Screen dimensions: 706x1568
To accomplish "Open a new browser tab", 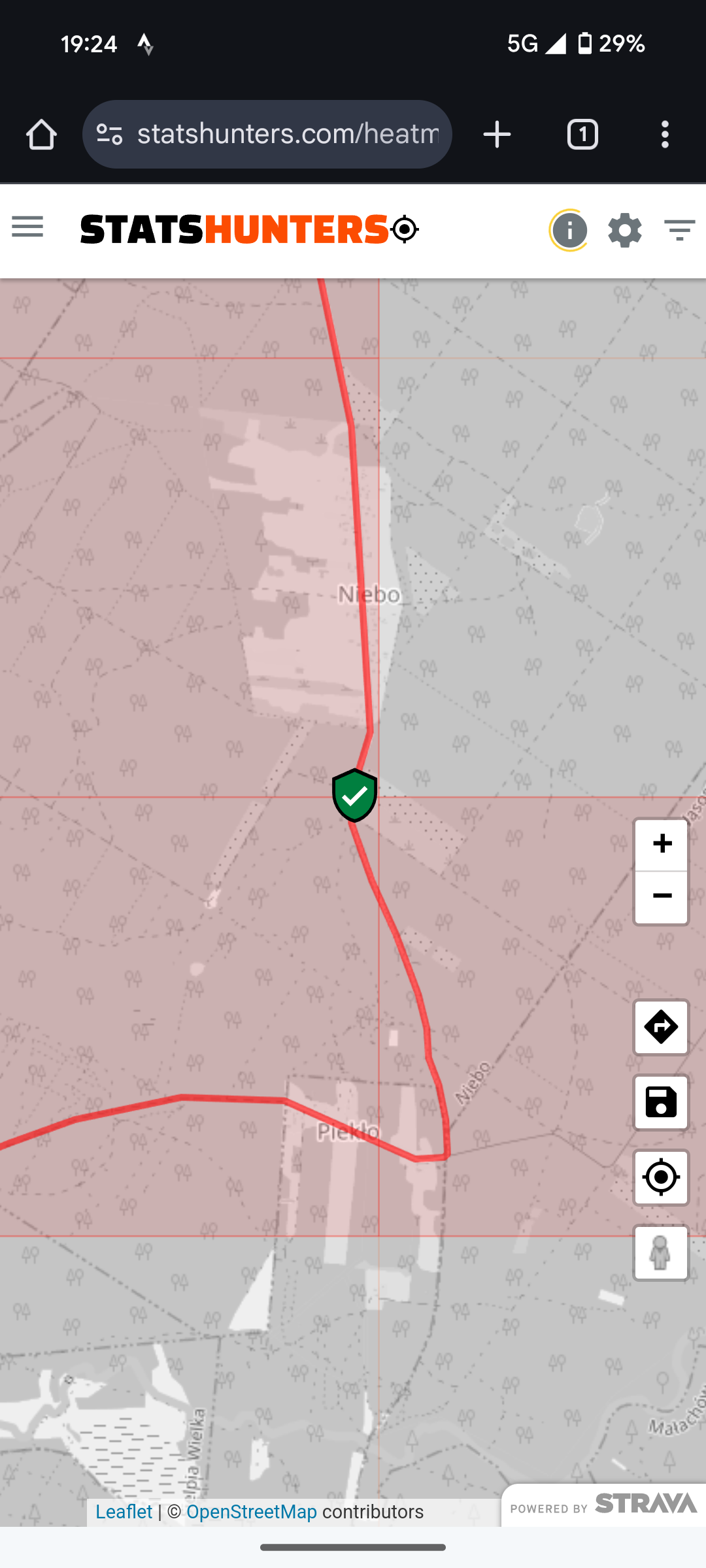I will click(x=497, y=135).
